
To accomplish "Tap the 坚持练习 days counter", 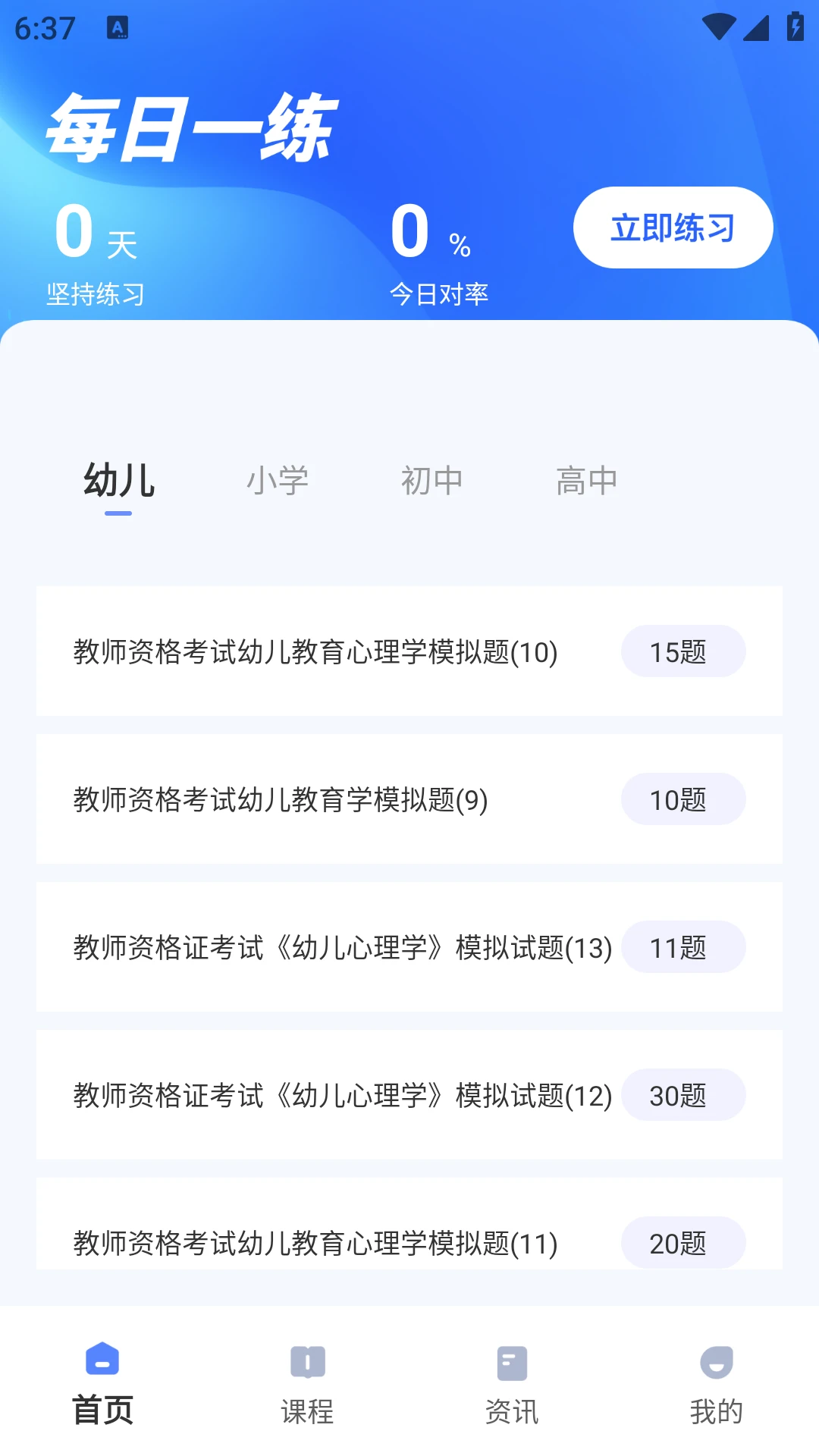I will (97, 250).
